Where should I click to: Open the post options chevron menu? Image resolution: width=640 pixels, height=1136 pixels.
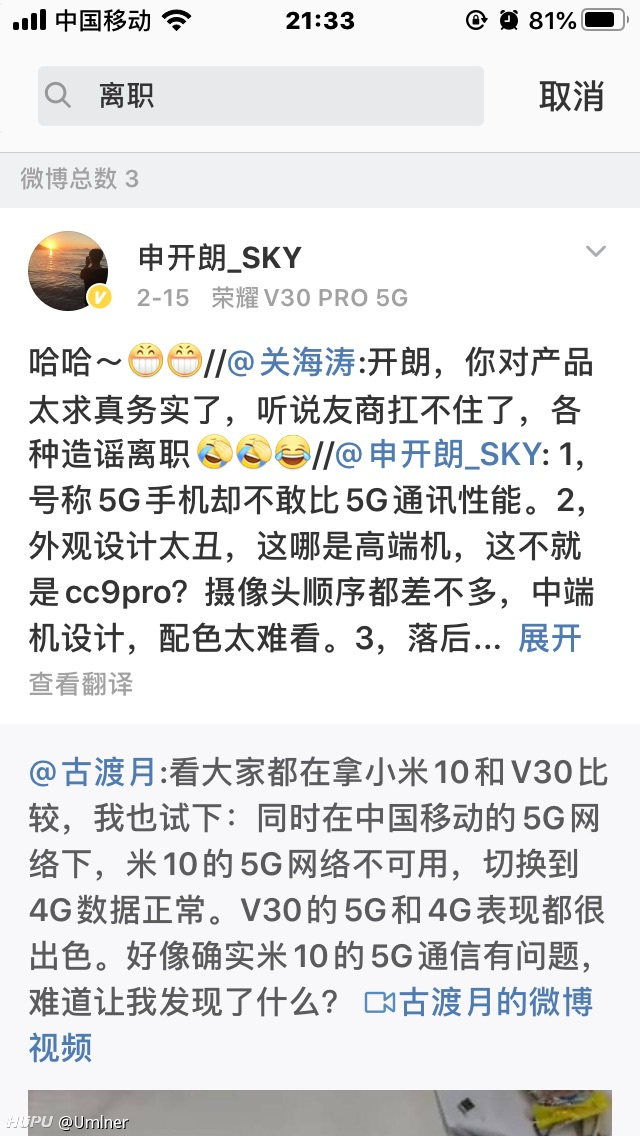[596, 251]
